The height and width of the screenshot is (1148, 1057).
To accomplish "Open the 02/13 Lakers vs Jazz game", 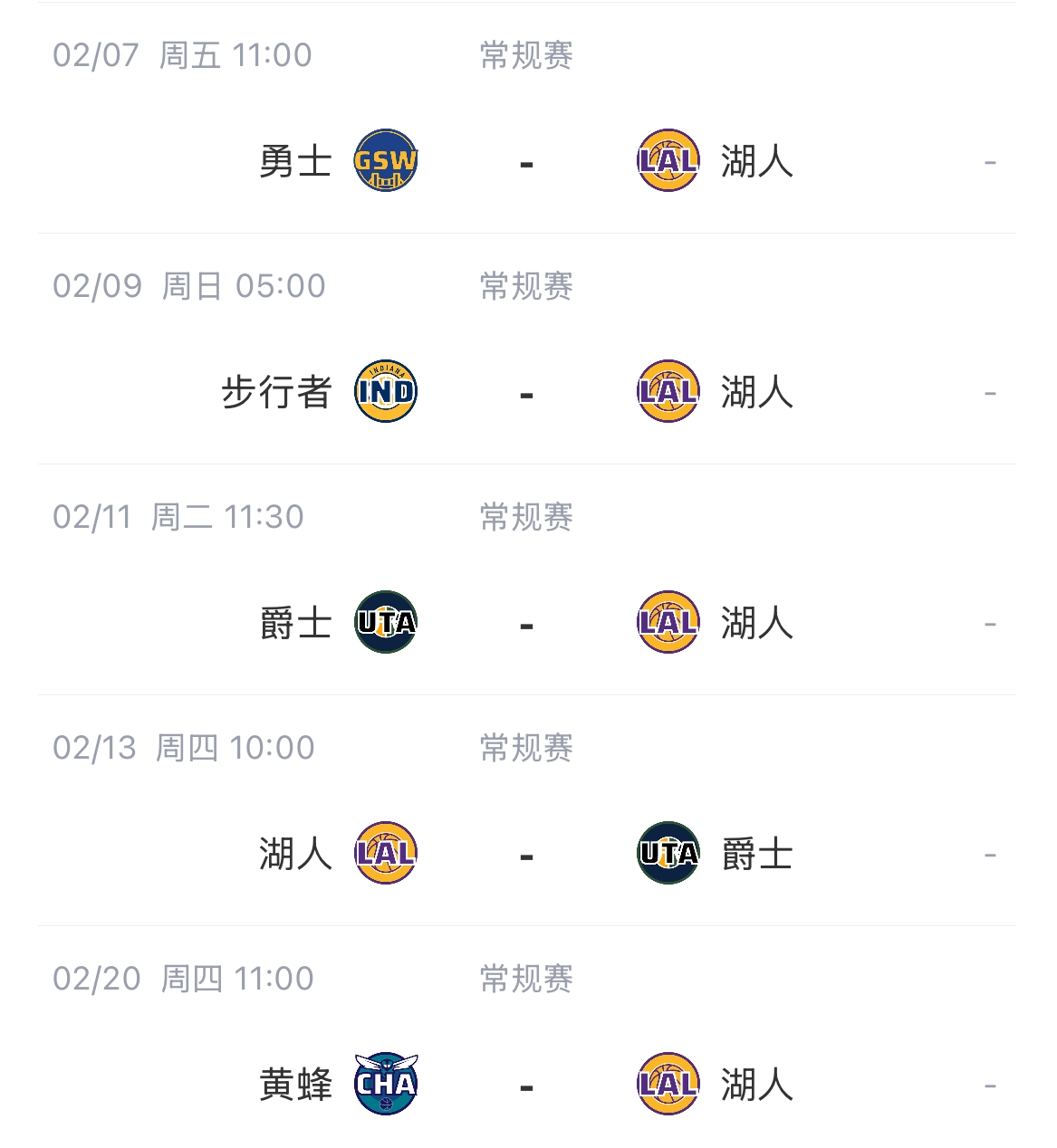I will pyautogui.click(x=526, y=854).
